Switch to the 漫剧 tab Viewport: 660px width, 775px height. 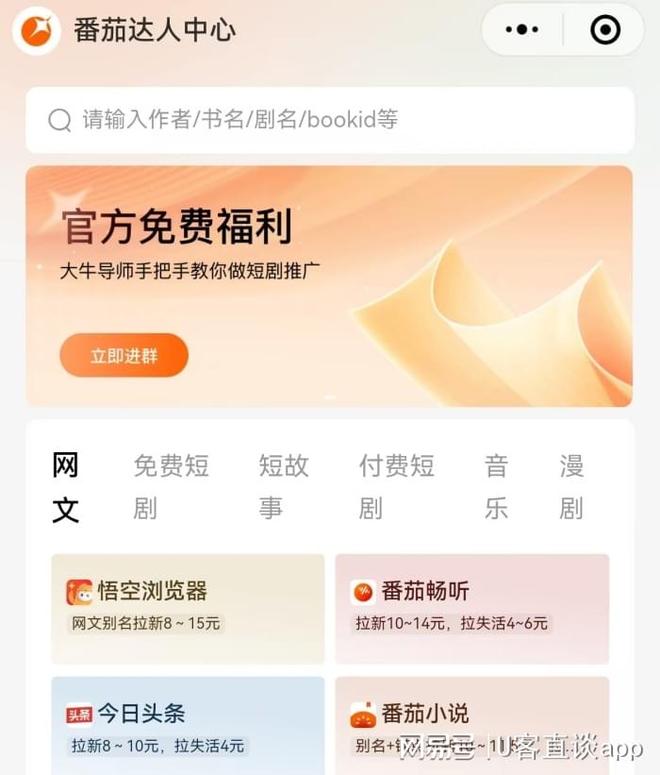(571, 487)
